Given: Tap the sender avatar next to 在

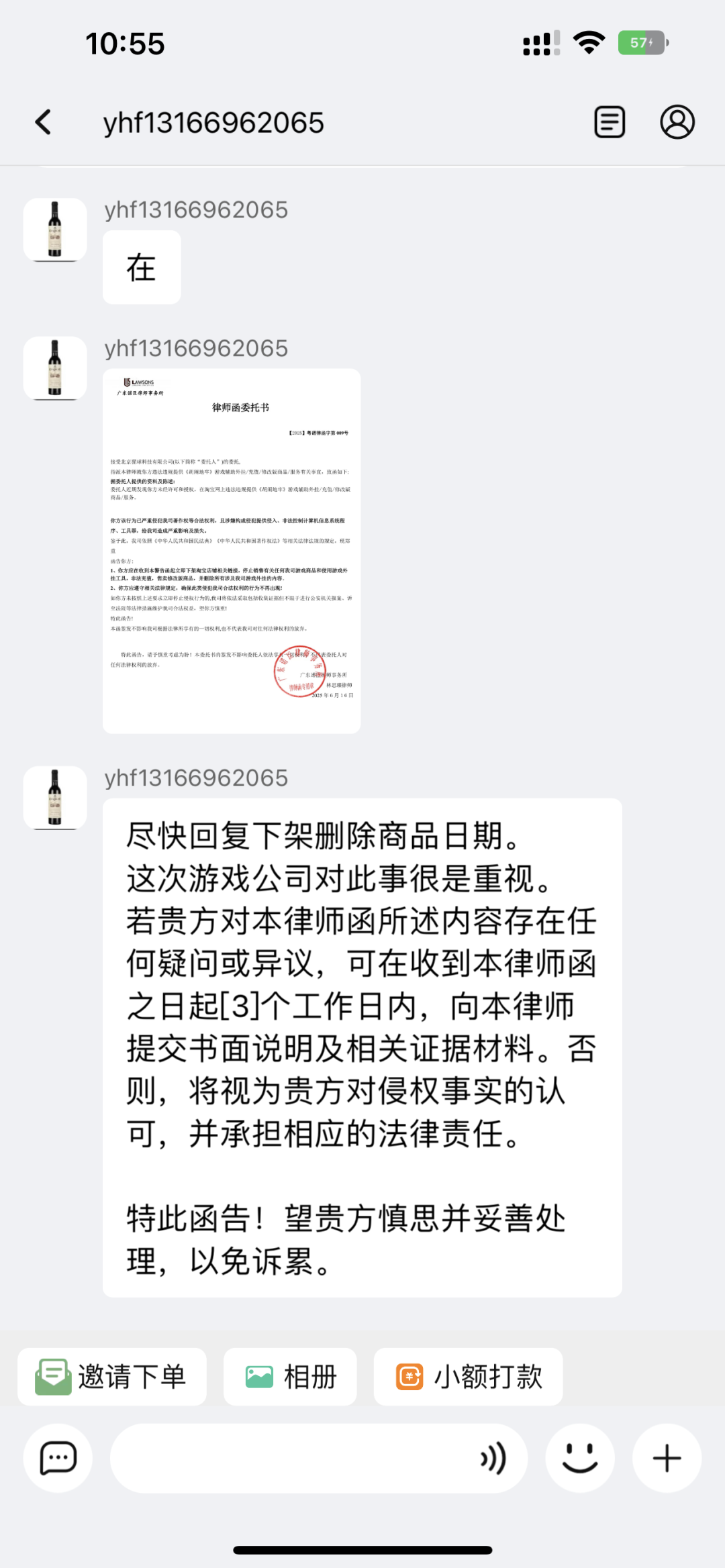Looking at the screenshot, I should point(55,229).
